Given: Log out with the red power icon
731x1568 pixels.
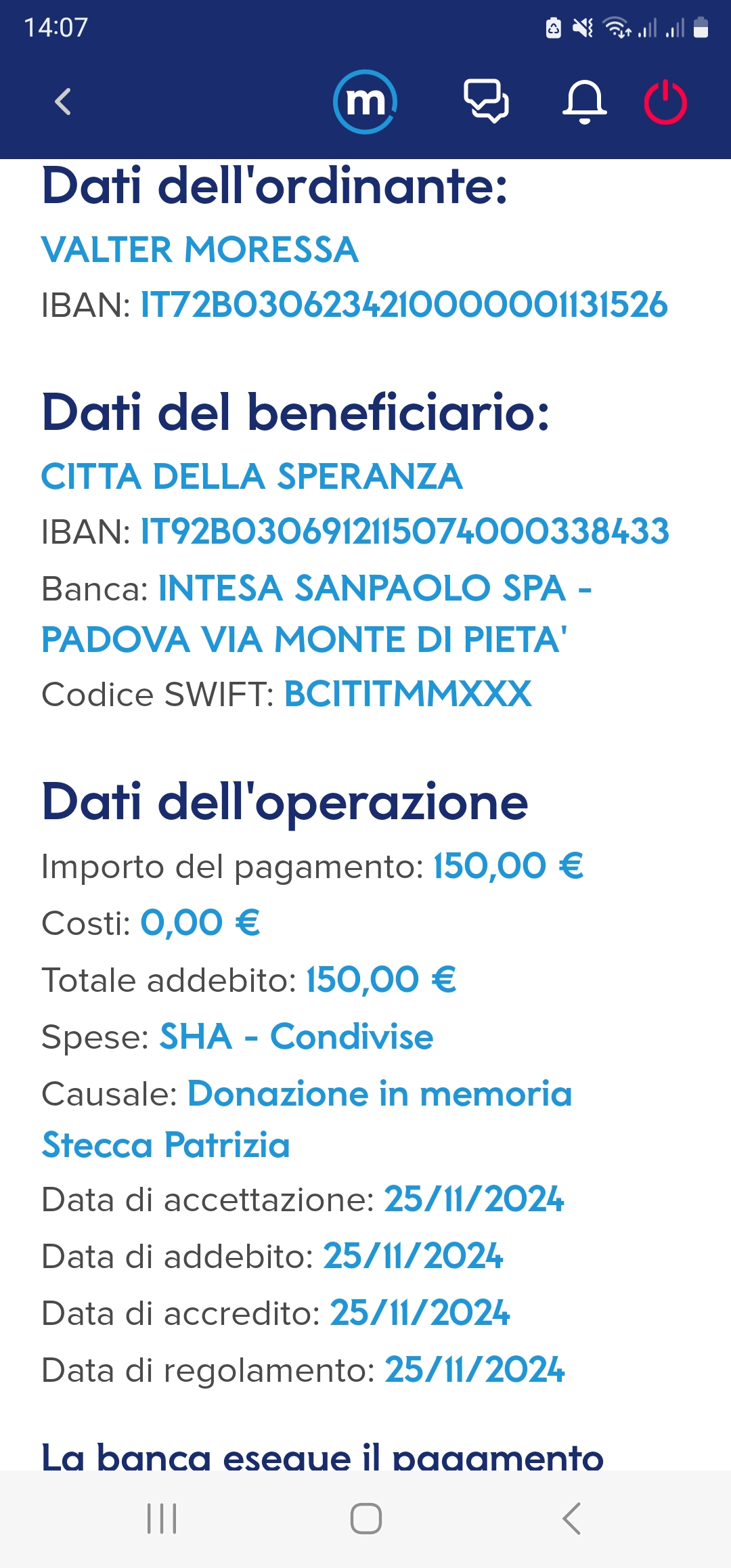Looking at the screenshot, I should [x=665, y=102].
